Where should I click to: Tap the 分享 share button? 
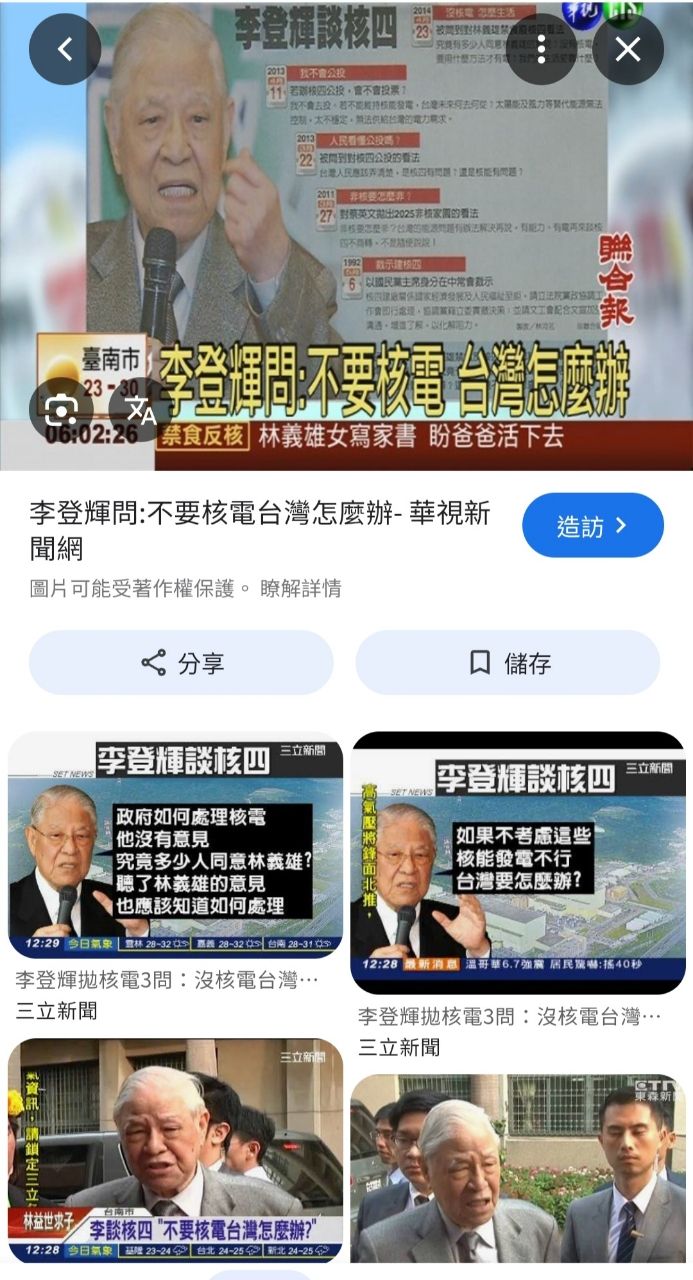click(x=181, y=663)
